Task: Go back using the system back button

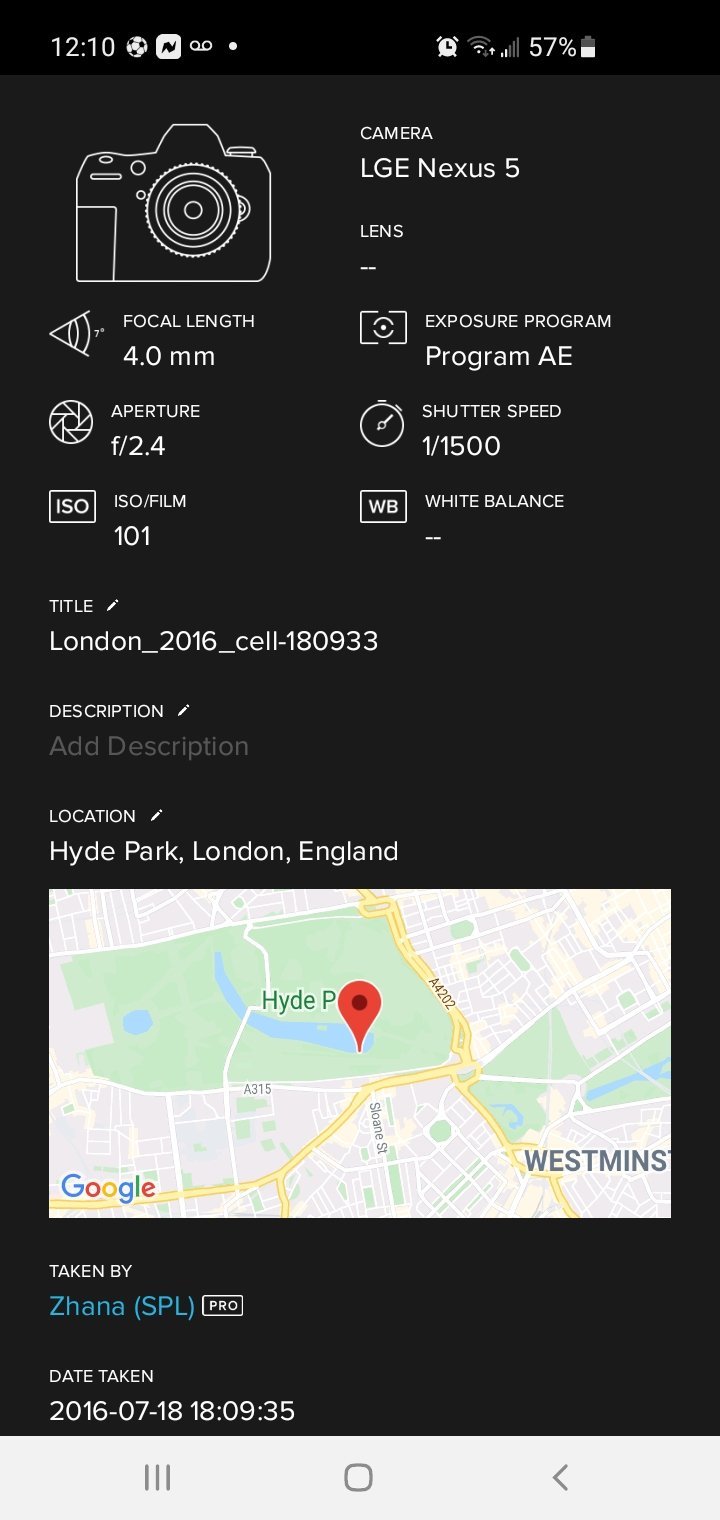Action: tap(560, 1477)
